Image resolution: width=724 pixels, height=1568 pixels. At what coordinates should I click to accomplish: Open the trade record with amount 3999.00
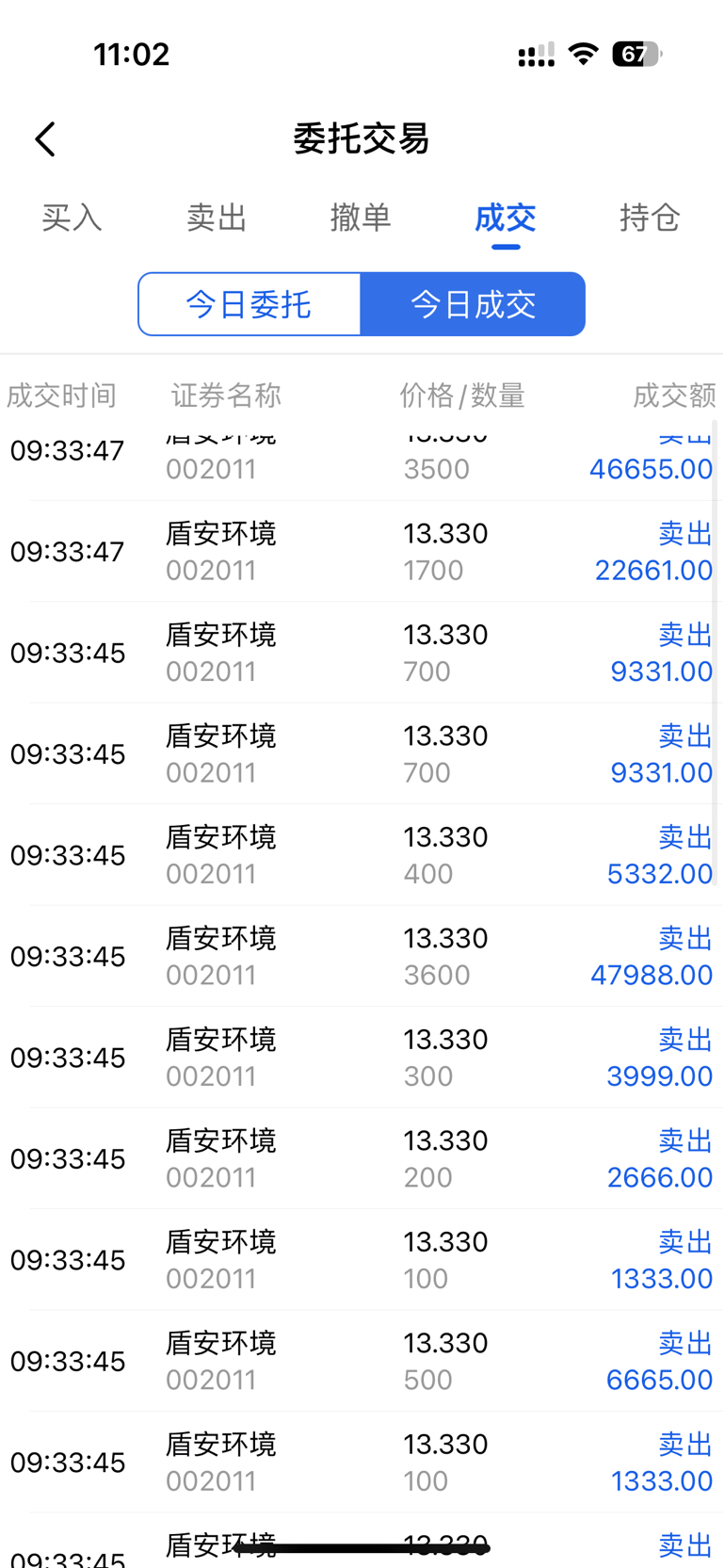click(362, 1058)
